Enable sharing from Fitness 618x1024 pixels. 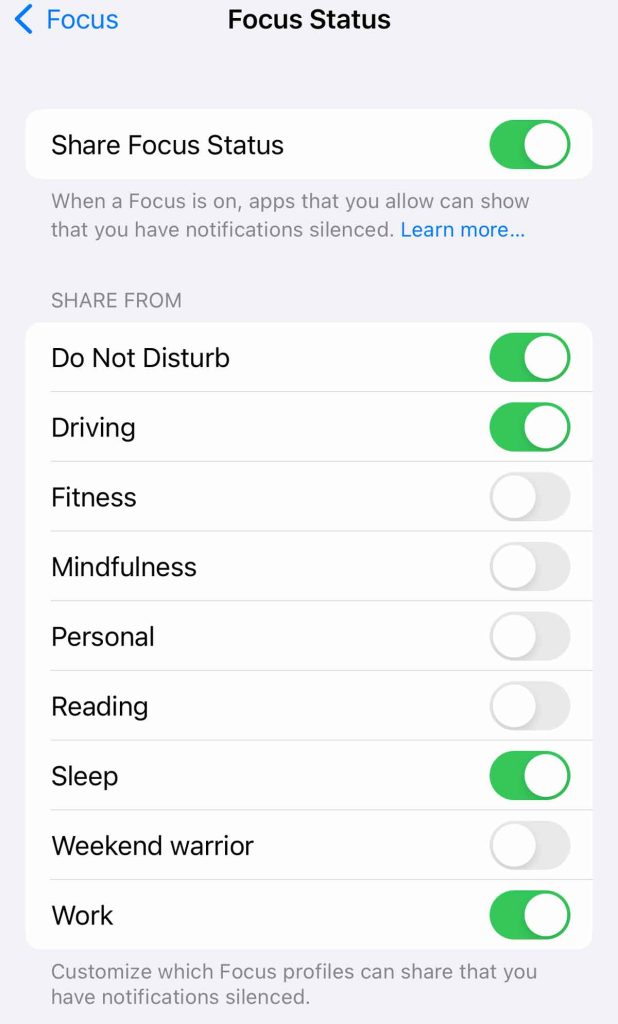(x=529, y=497)
